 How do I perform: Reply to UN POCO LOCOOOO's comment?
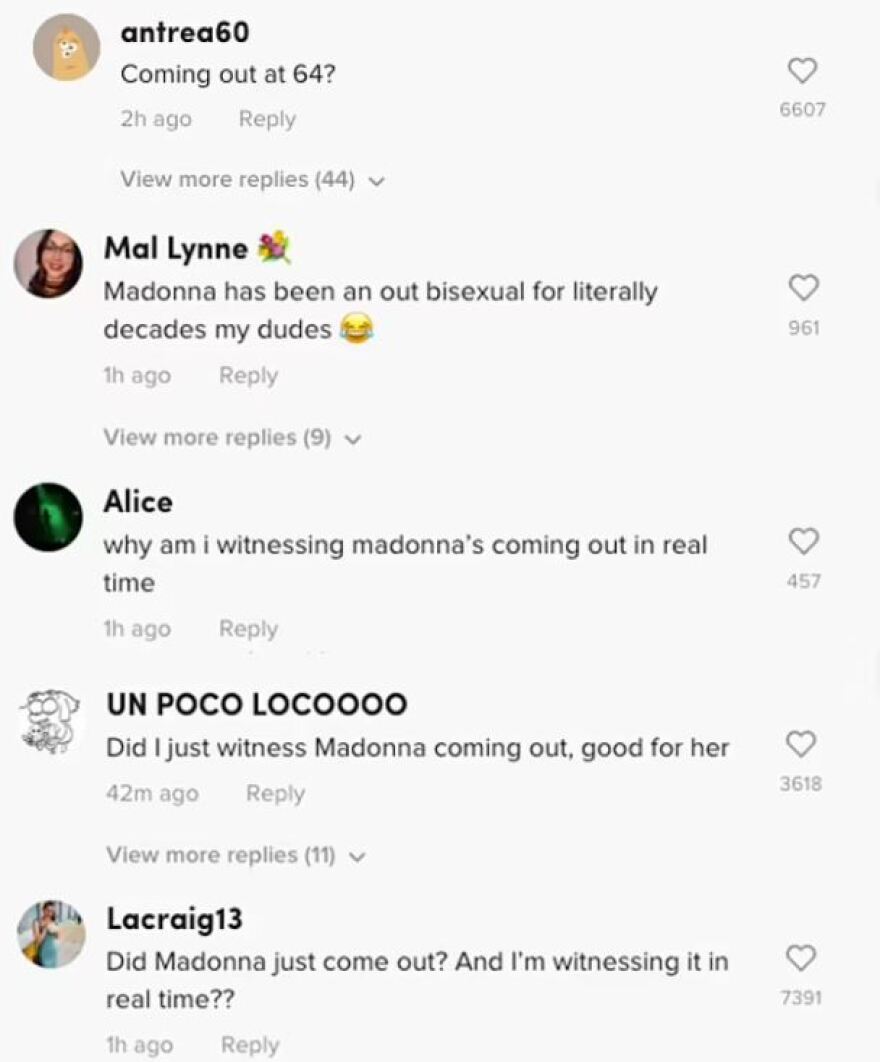pyautogui.click(x=275, y=793)
